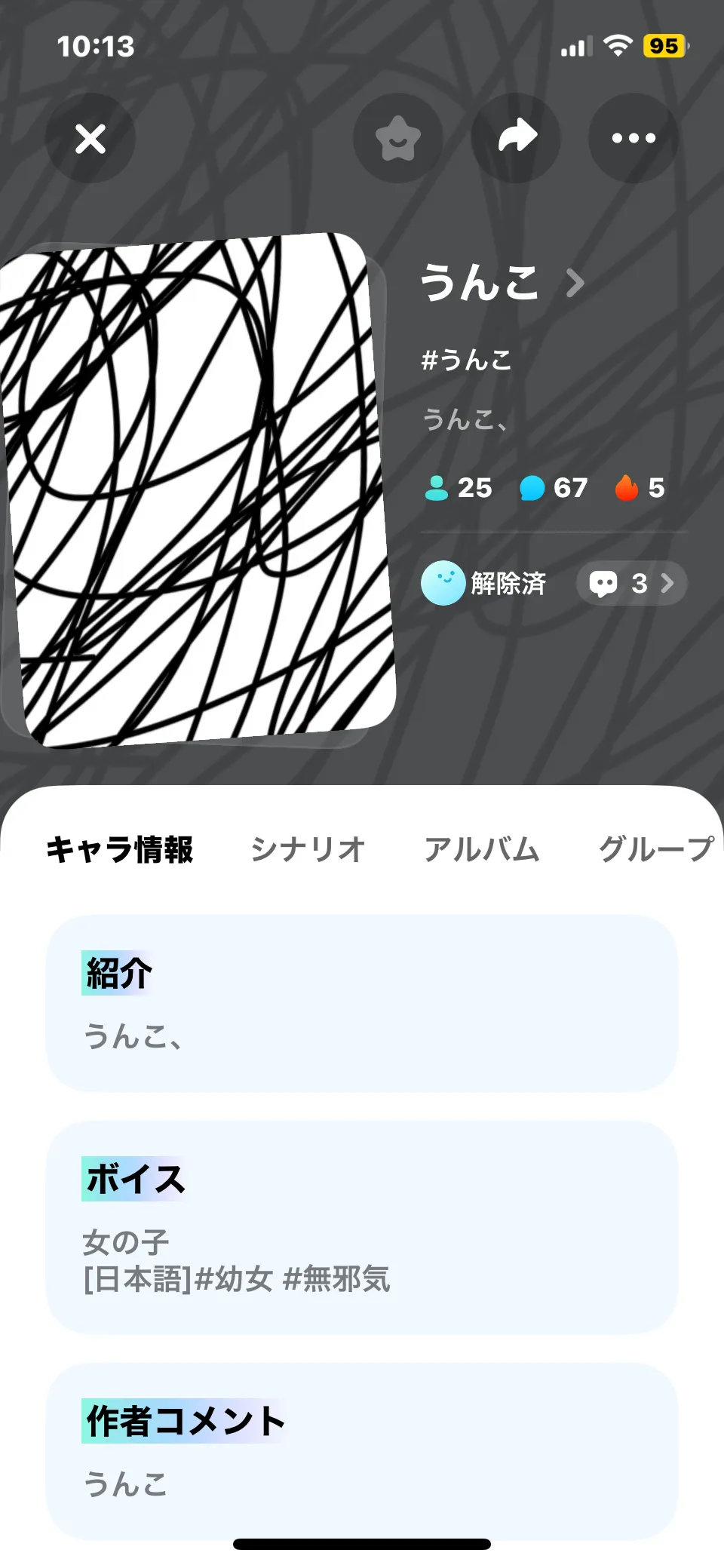This screenshot has width=724, height=1568.
Task: Switch to the アルバム tab
Action: [x=481, y=849]
